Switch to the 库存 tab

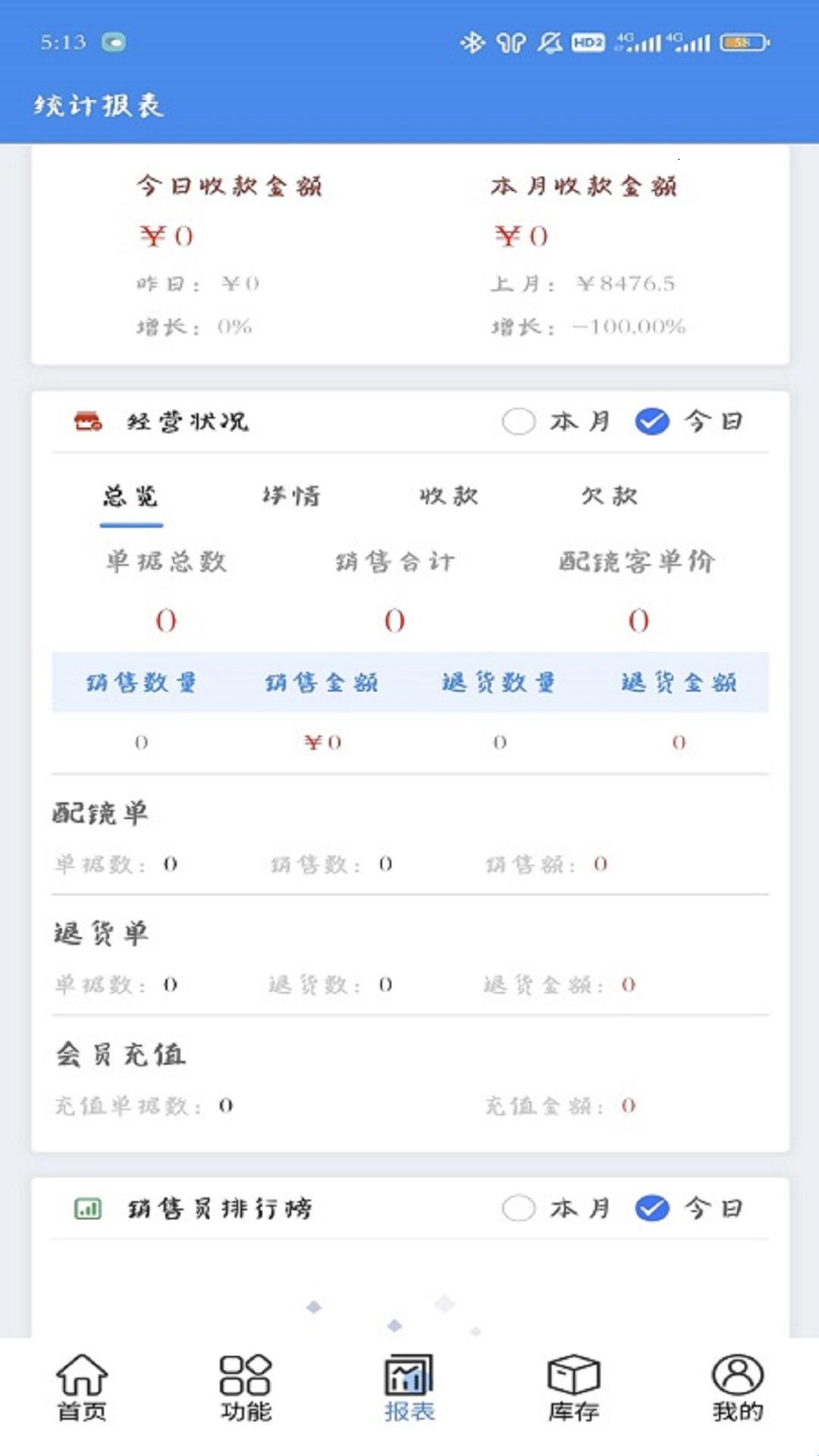coord(573,1387)
